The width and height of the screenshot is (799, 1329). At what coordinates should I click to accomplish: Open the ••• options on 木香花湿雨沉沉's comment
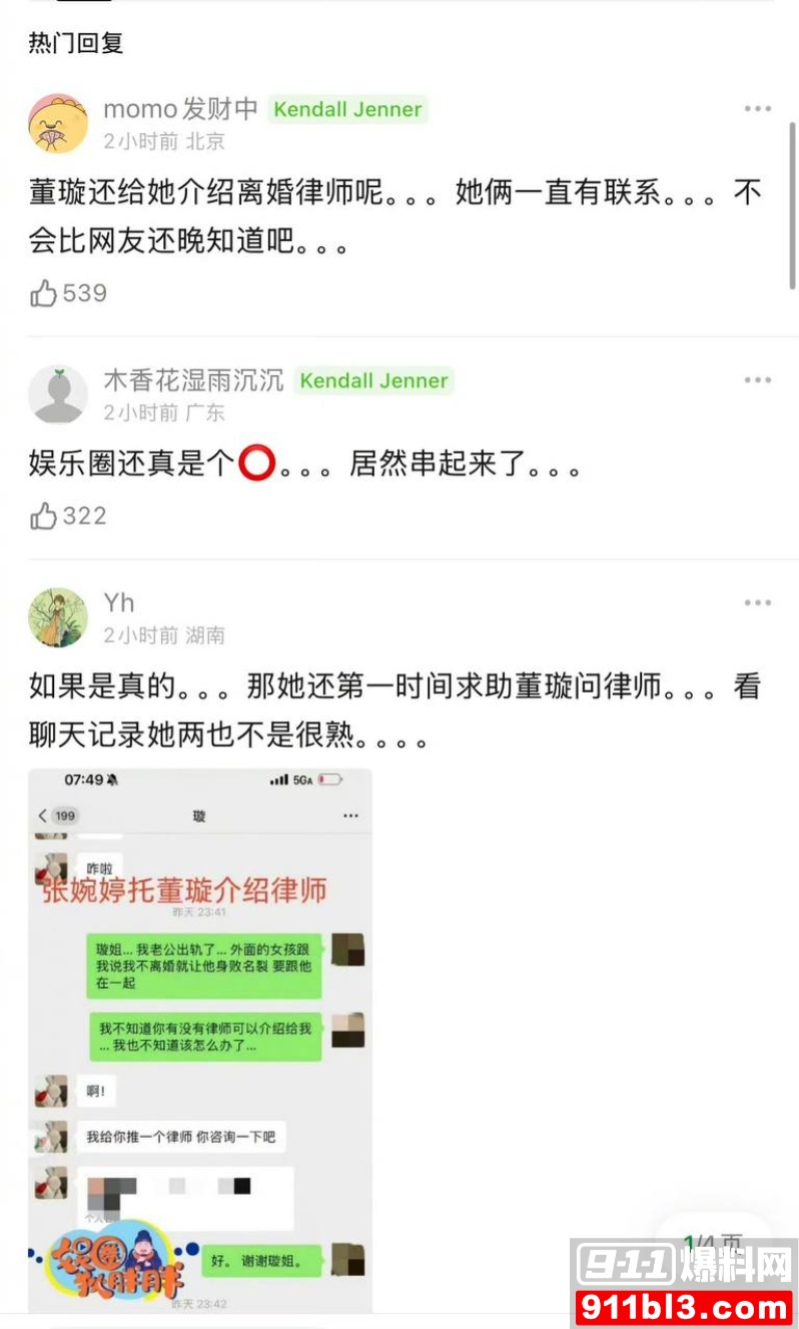(x=758, y=378)
